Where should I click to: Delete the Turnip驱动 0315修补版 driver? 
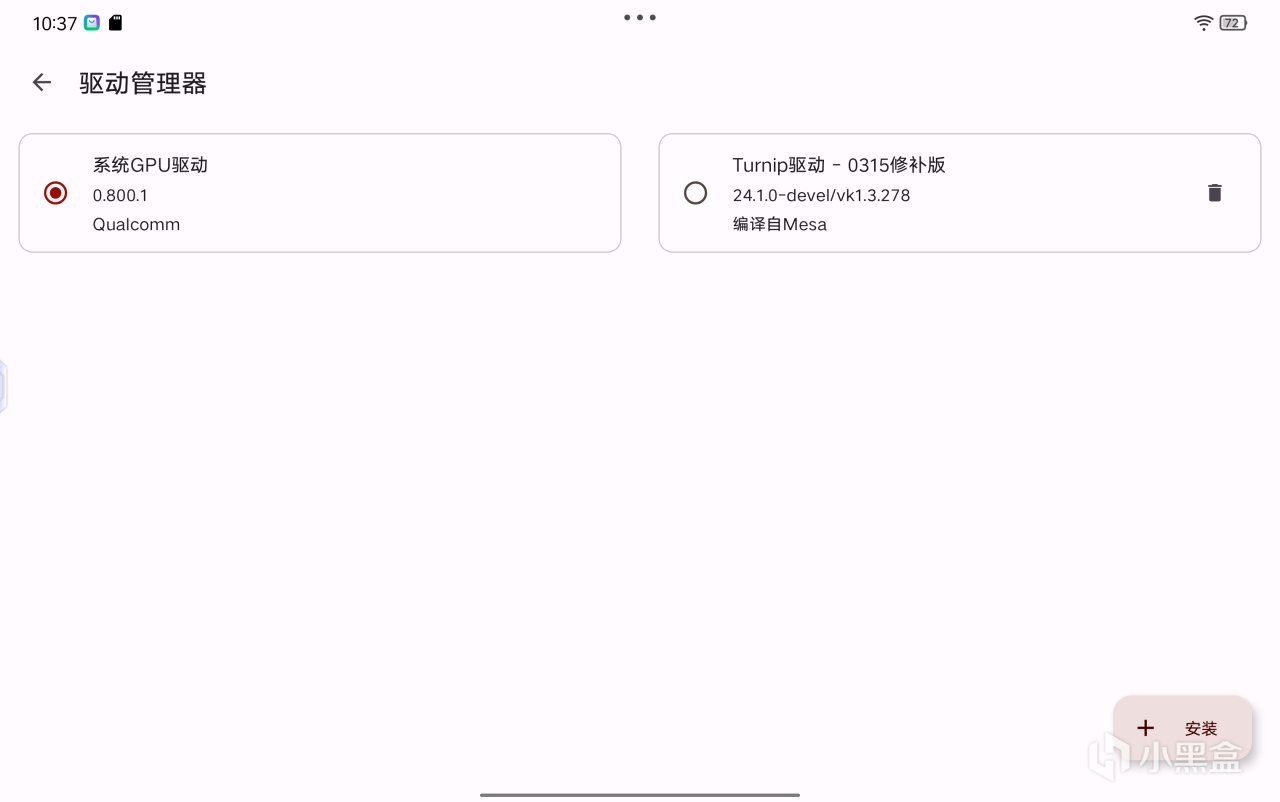point(1214,193)
